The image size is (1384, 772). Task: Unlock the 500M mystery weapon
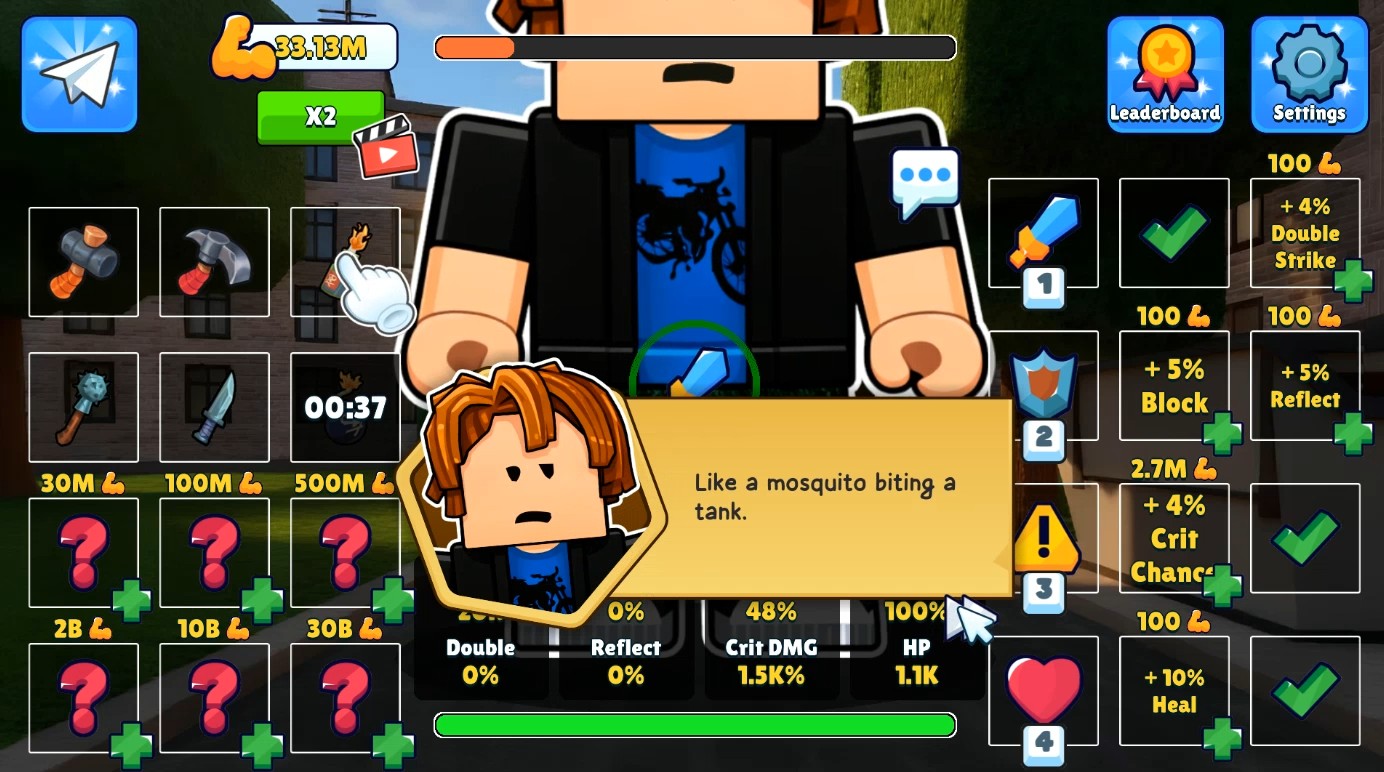pos(345,552)
